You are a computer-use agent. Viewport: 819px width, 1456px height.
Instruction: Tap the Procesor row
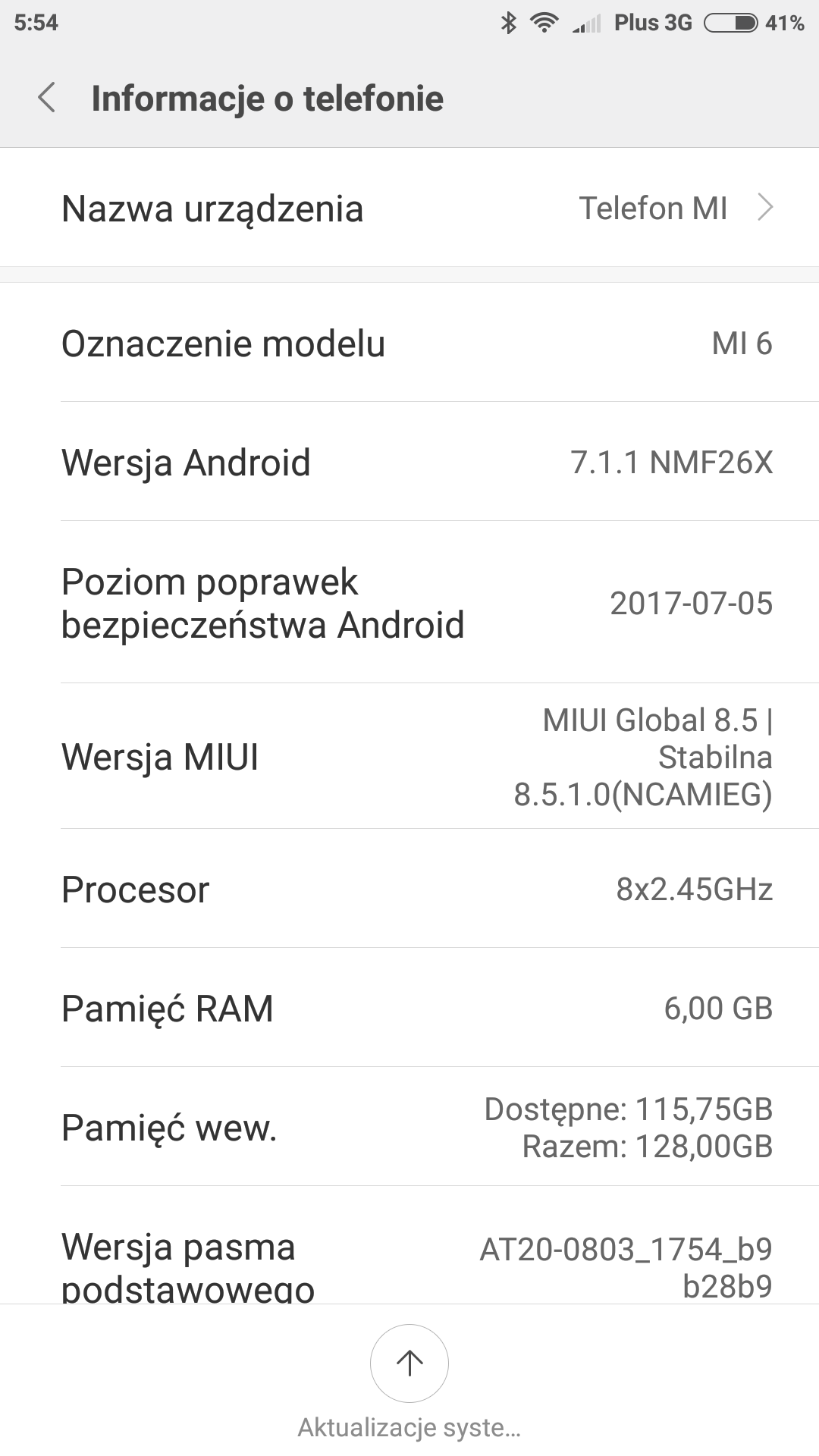click(409, 889)
